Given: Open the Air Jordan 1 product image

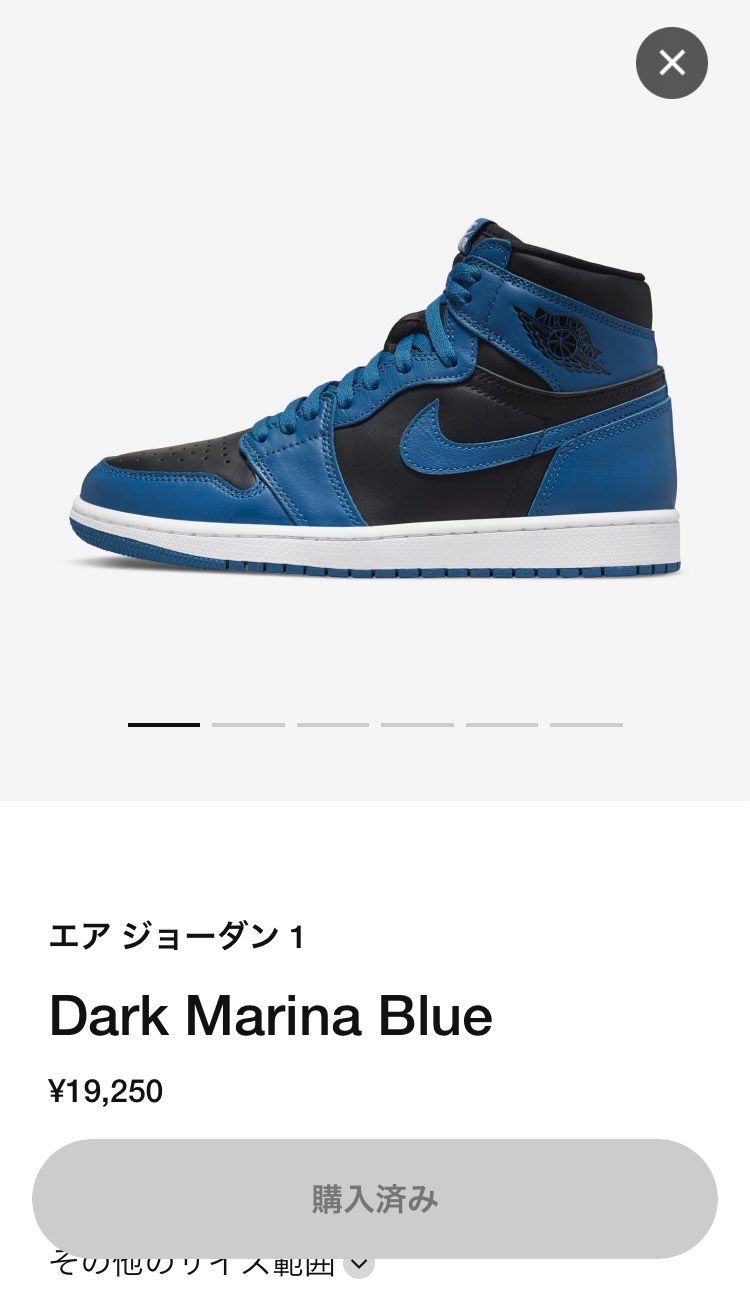Looking at the screenshot, I should pyautogui.click(x=374, y=399).
